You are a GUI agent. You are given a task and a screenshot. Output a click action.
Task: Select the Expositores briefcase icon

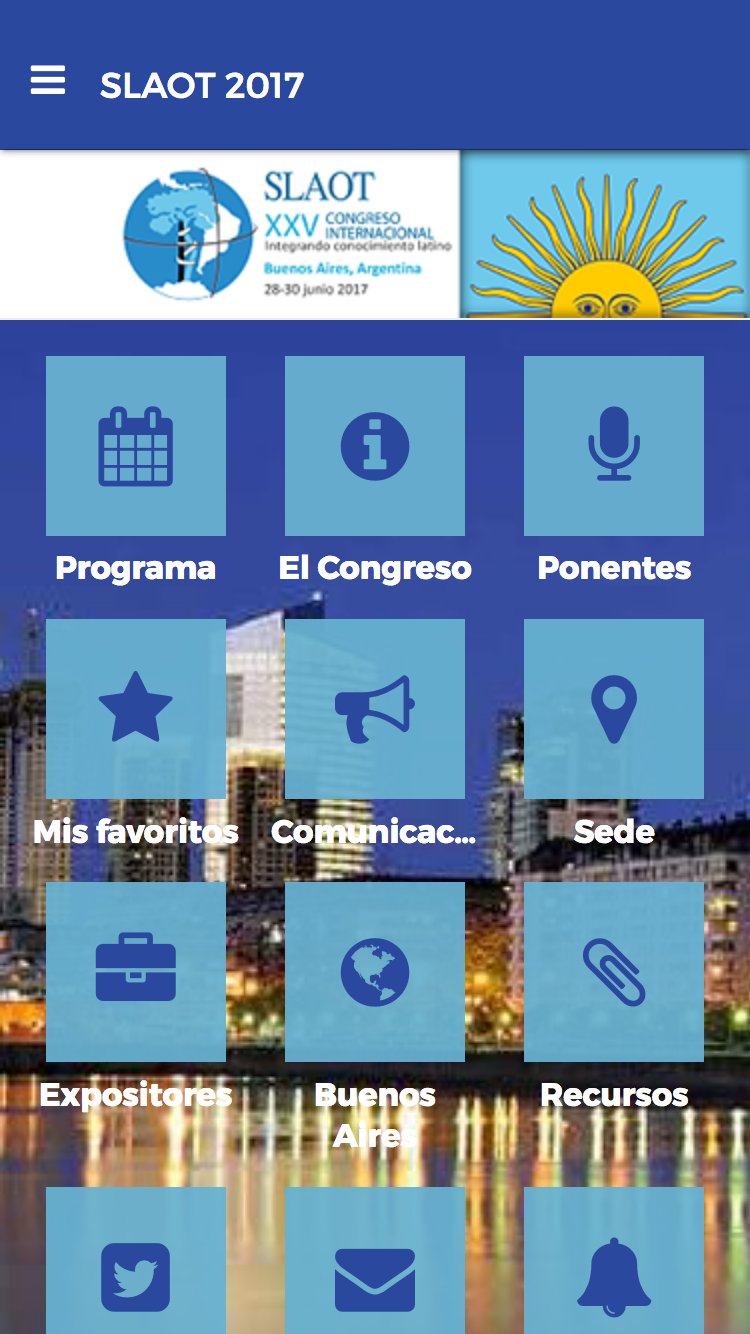pos(136,971)
